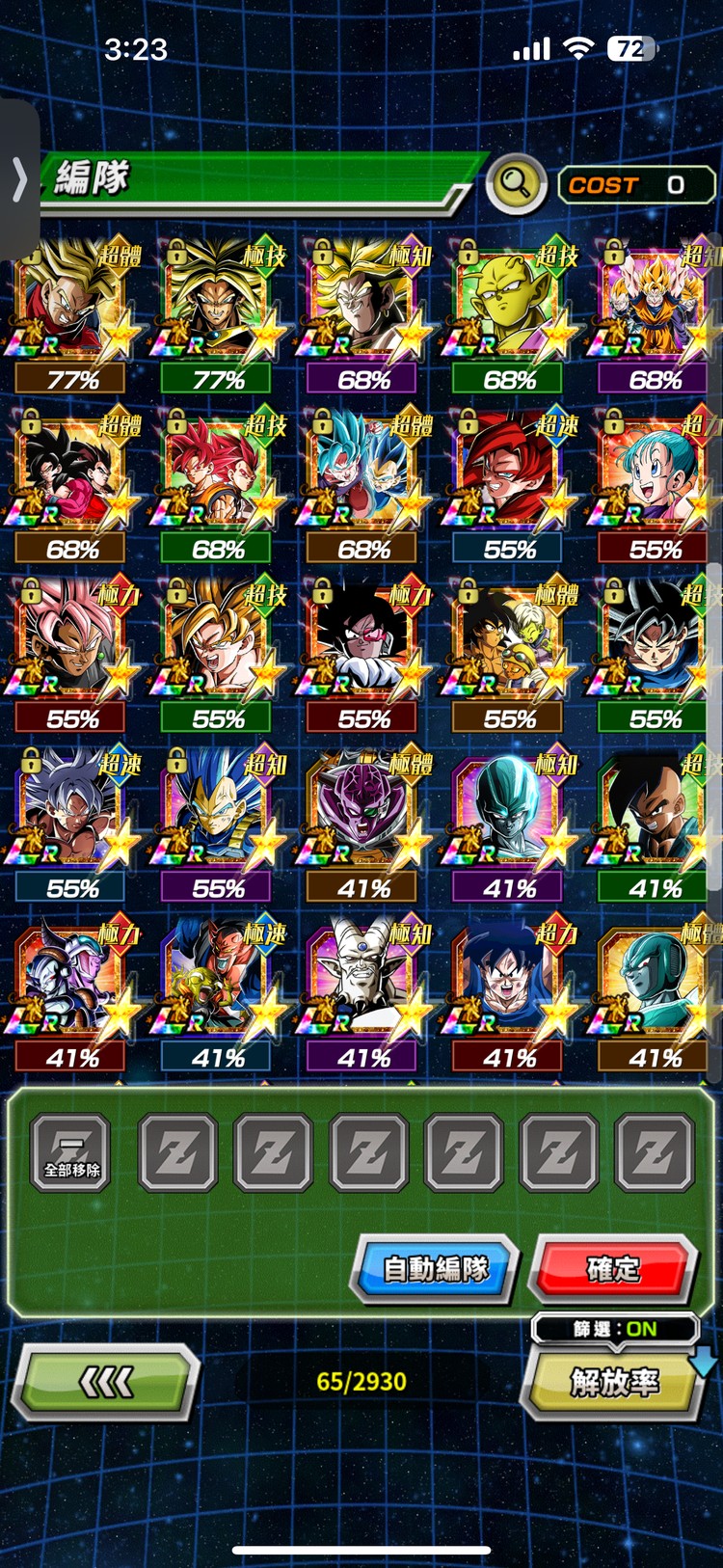Pick the white-bearded 極知 card at 41%

(364, 982)
